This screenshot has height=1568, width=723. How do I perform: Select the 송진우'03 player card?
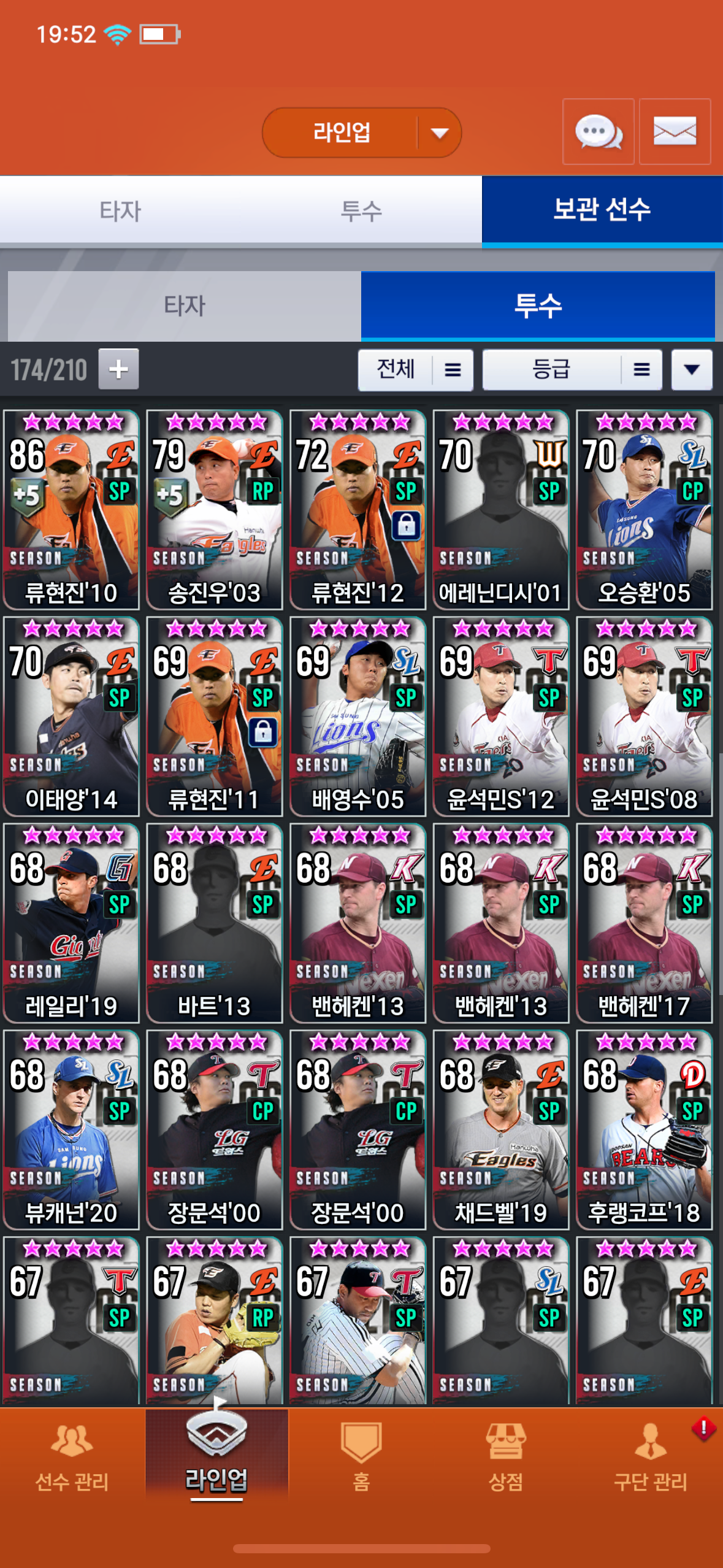(x=215, y=509)
